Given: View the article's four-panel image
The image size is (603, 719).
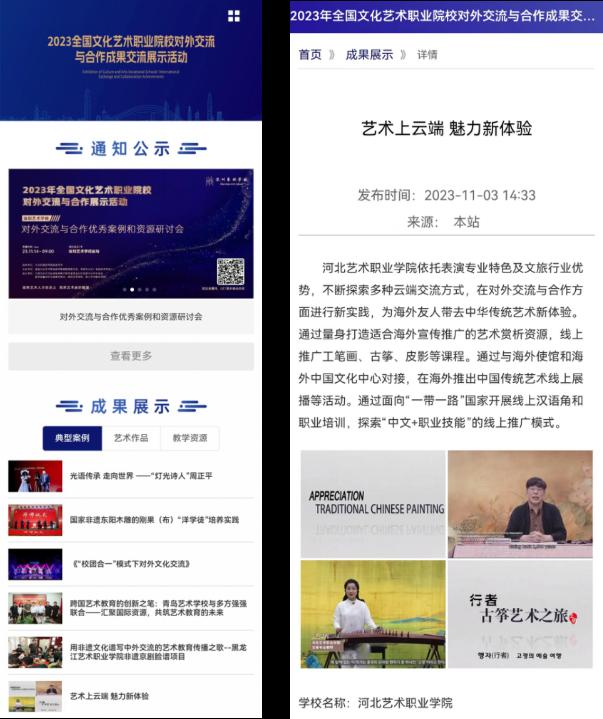Looking at the screenshot, I should point(447,559).
